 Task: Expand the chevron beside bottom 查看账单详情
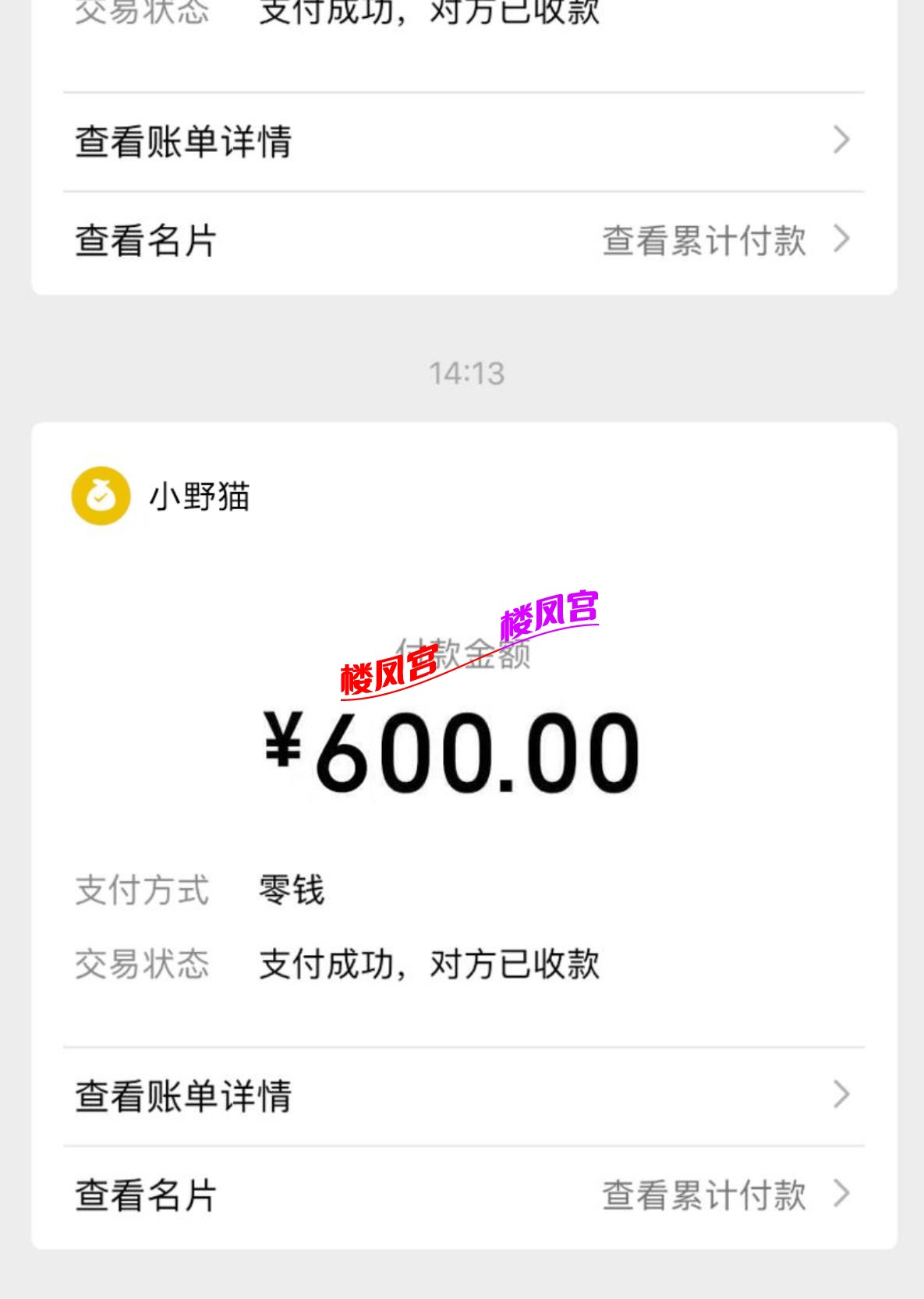tap(840, 1097)
